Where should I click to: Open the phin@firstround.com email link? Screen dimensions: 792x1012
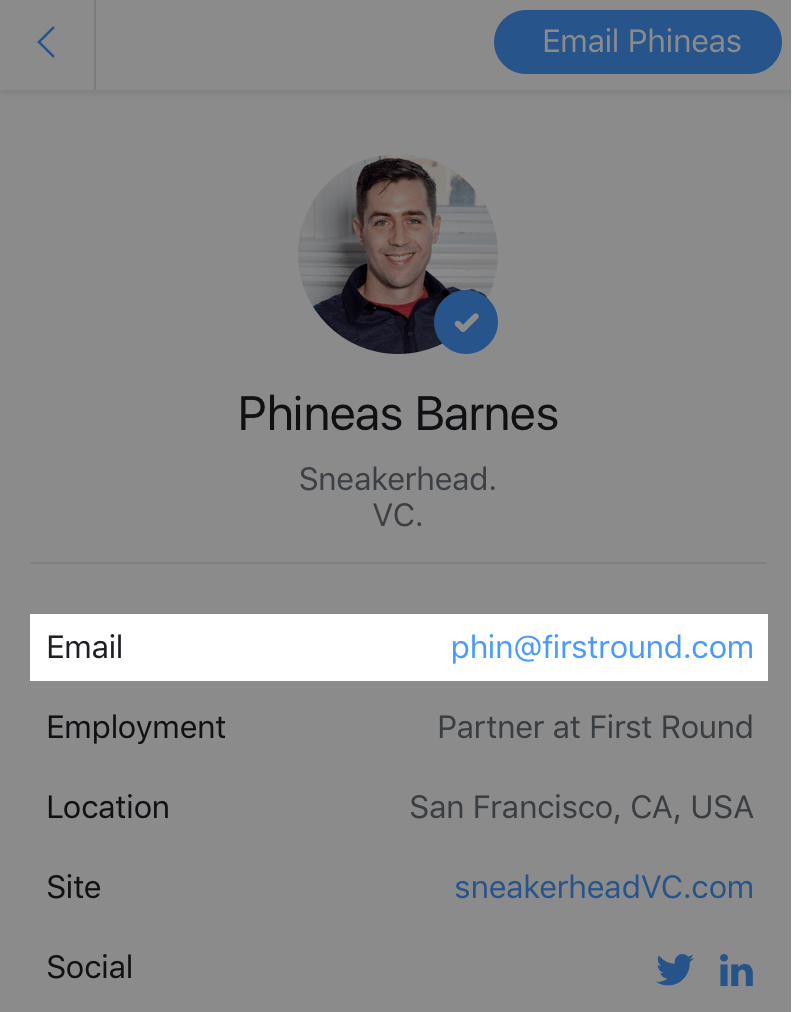coord(602,648)
